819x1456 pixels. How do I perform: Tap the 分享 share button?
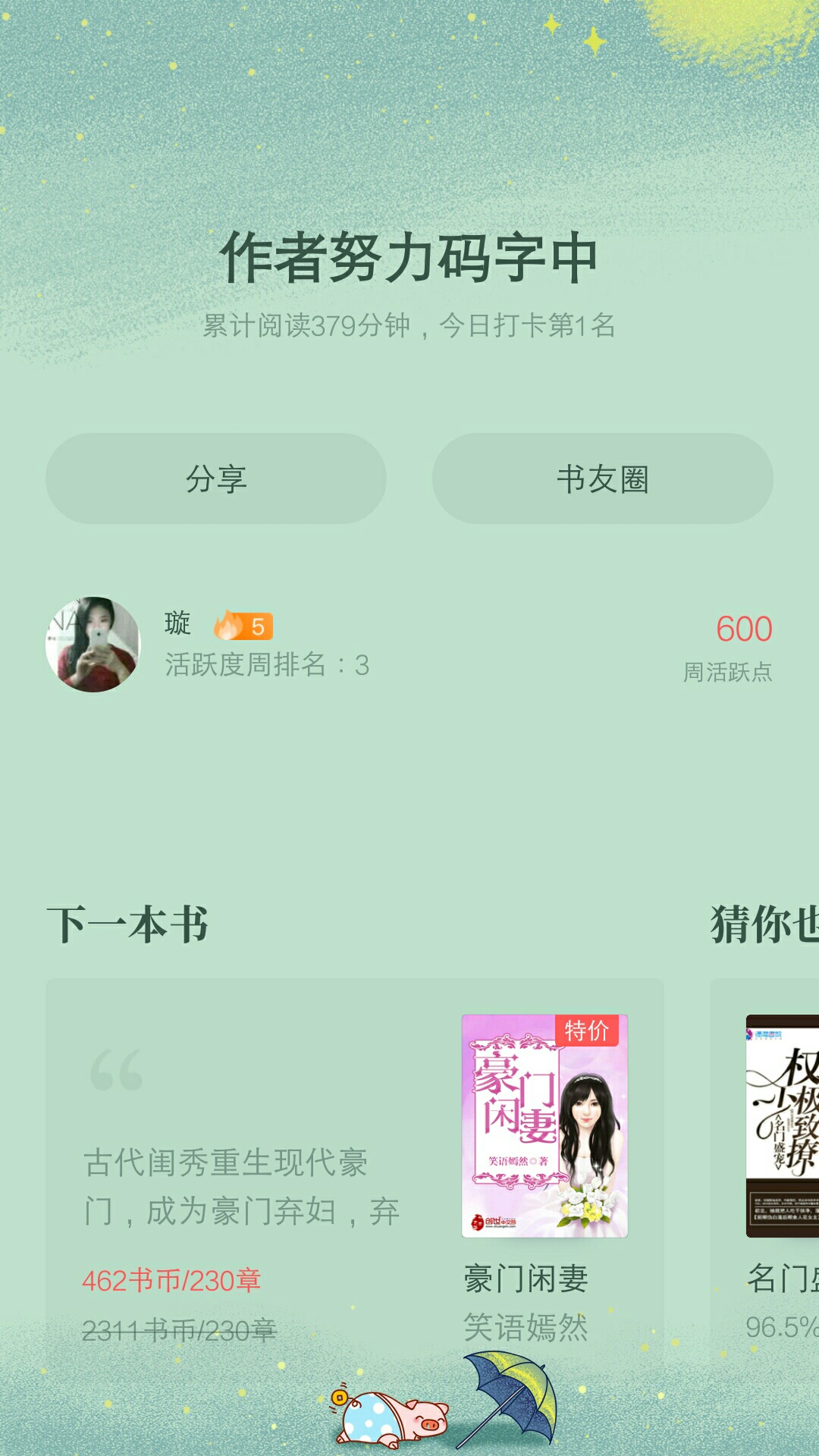pyautogui.click(x=216, y=479)
